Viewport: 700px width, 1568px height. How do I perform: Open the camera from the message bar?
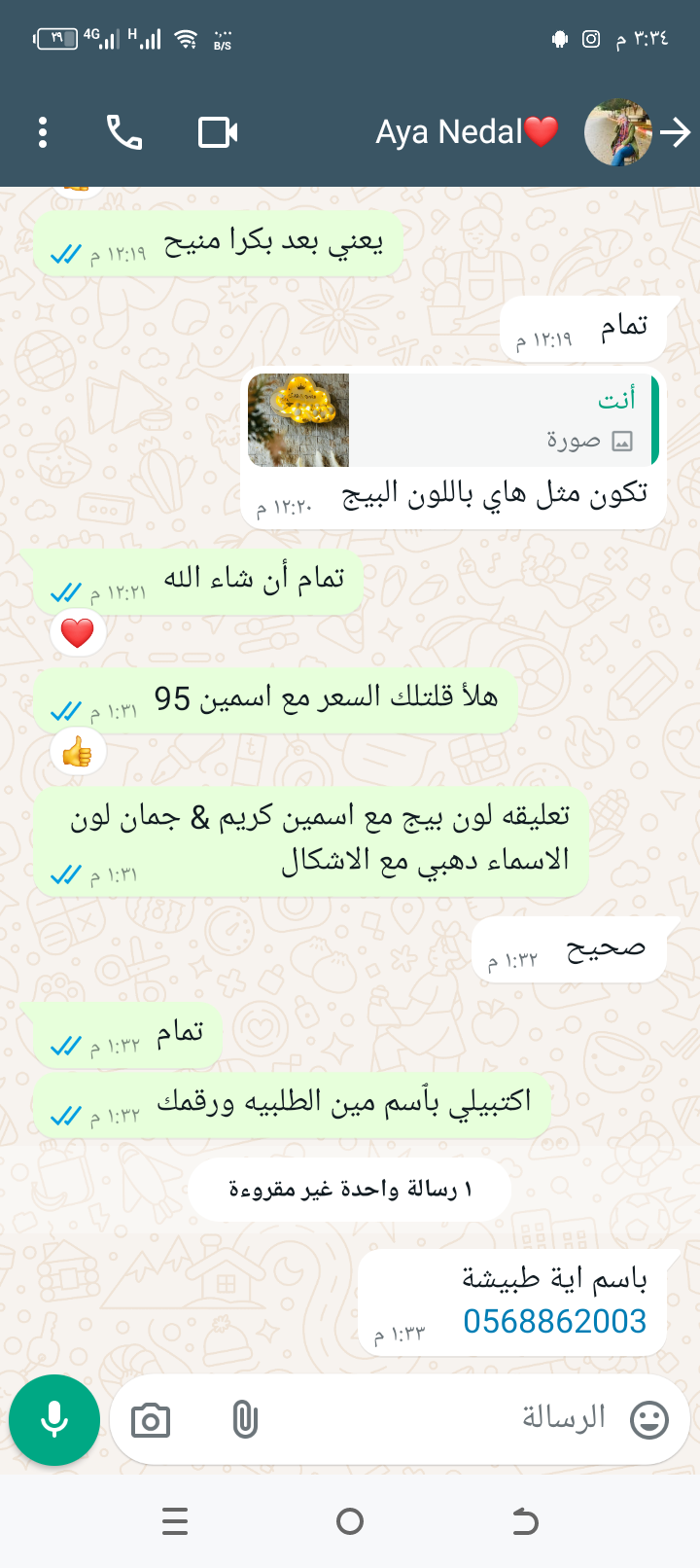tap(151, 1421)
